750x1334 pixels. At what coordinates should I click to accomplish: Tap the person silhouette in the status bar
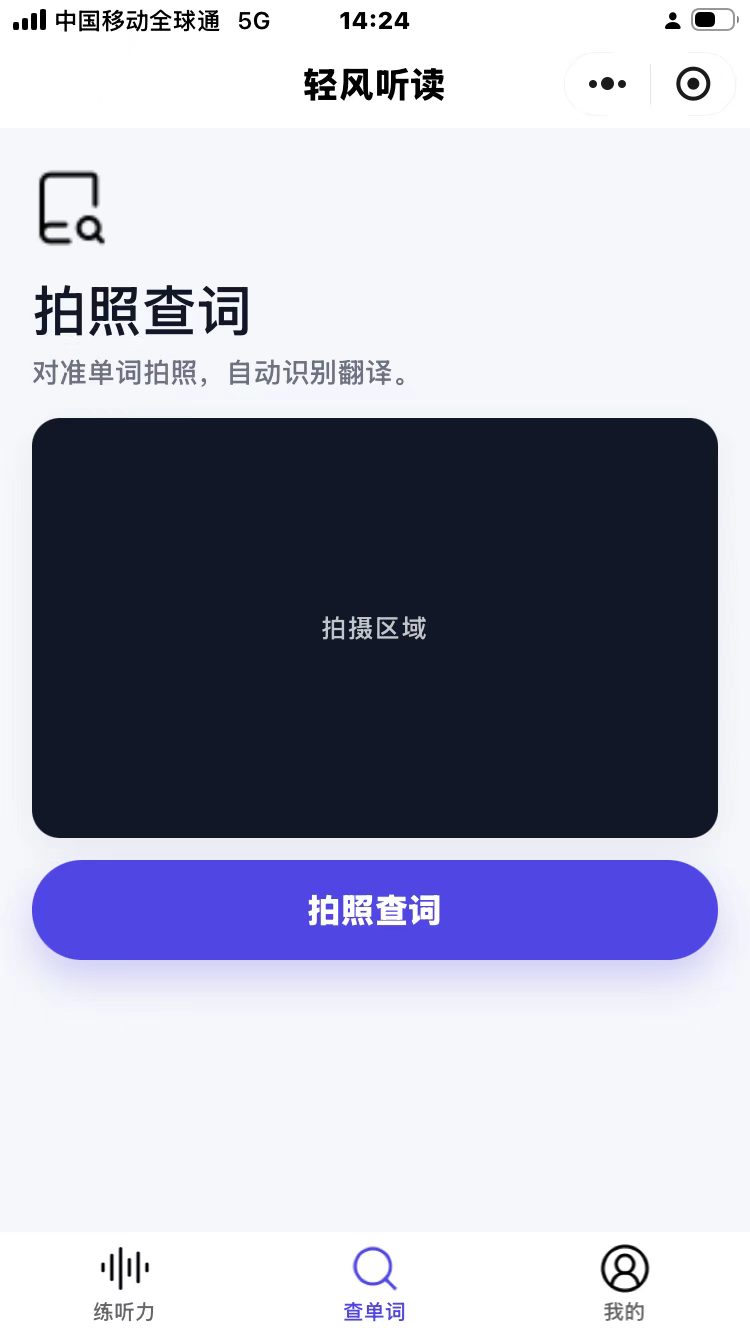tap(673, 20)
